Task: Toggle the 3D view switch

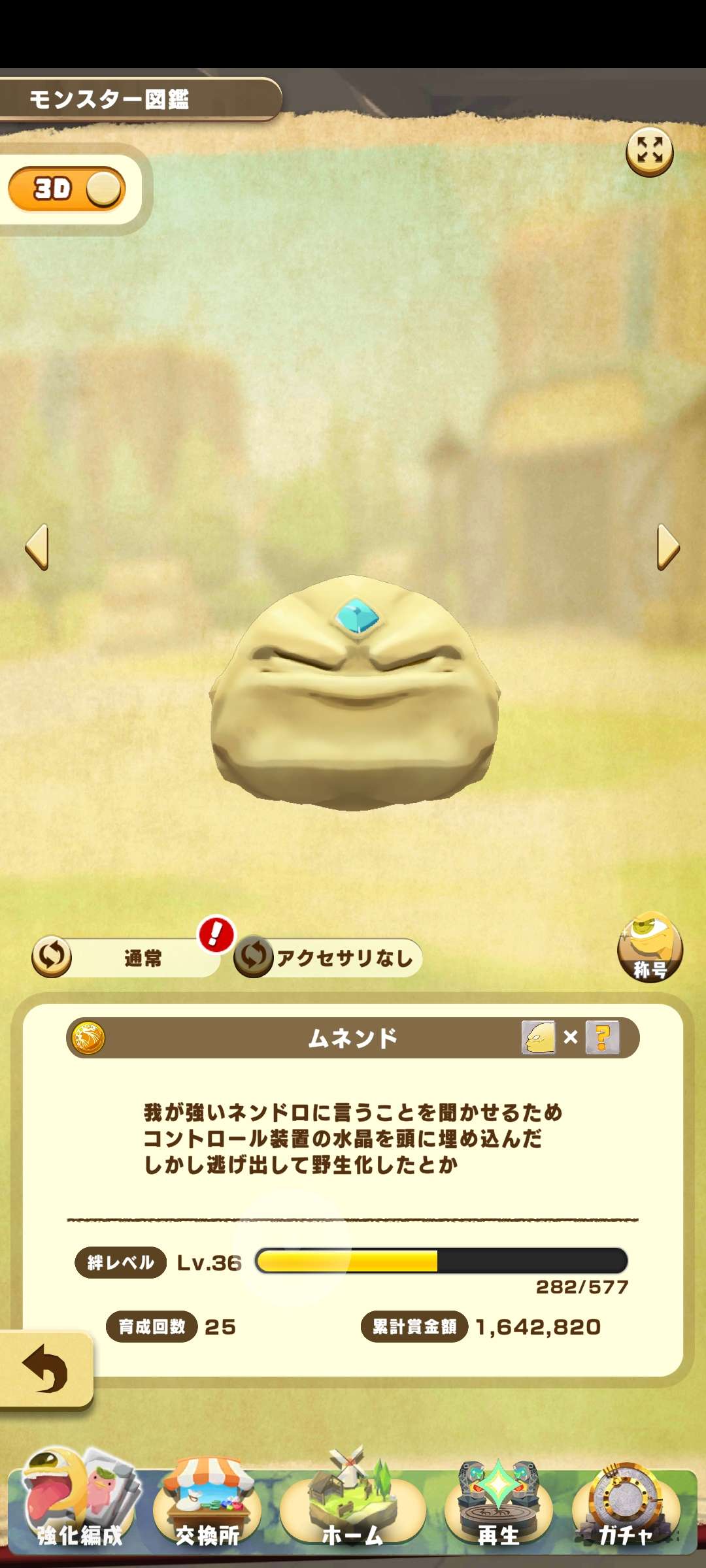Action: (67, 189)
